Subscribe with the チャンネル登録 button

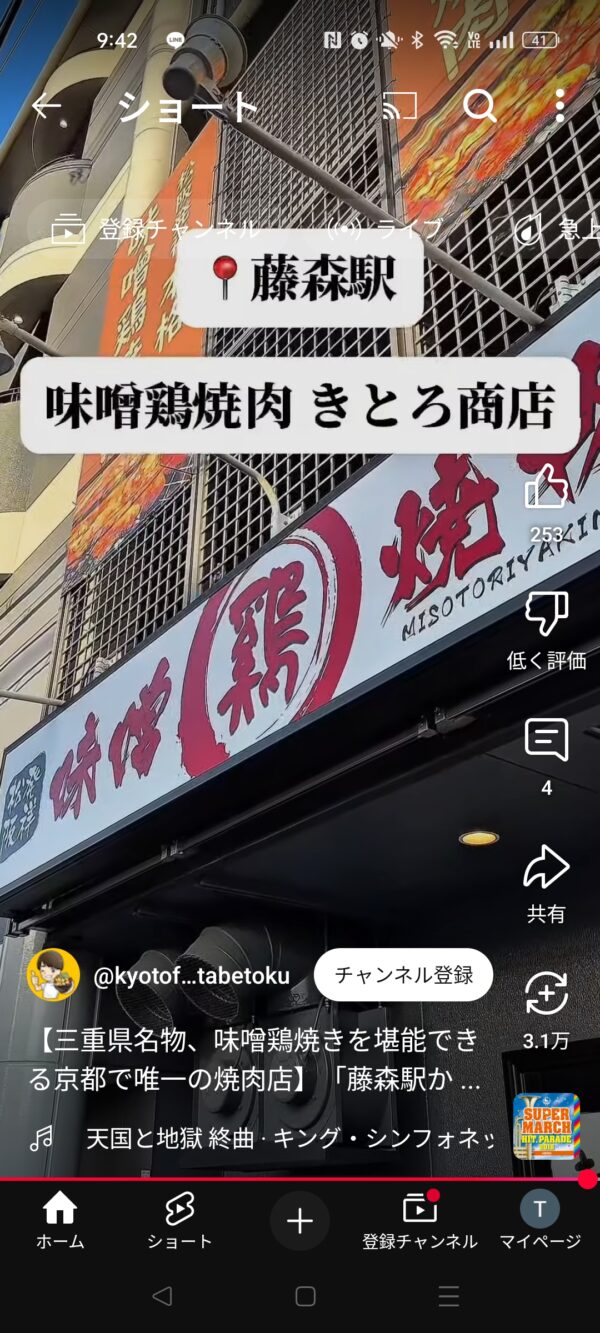403,975
